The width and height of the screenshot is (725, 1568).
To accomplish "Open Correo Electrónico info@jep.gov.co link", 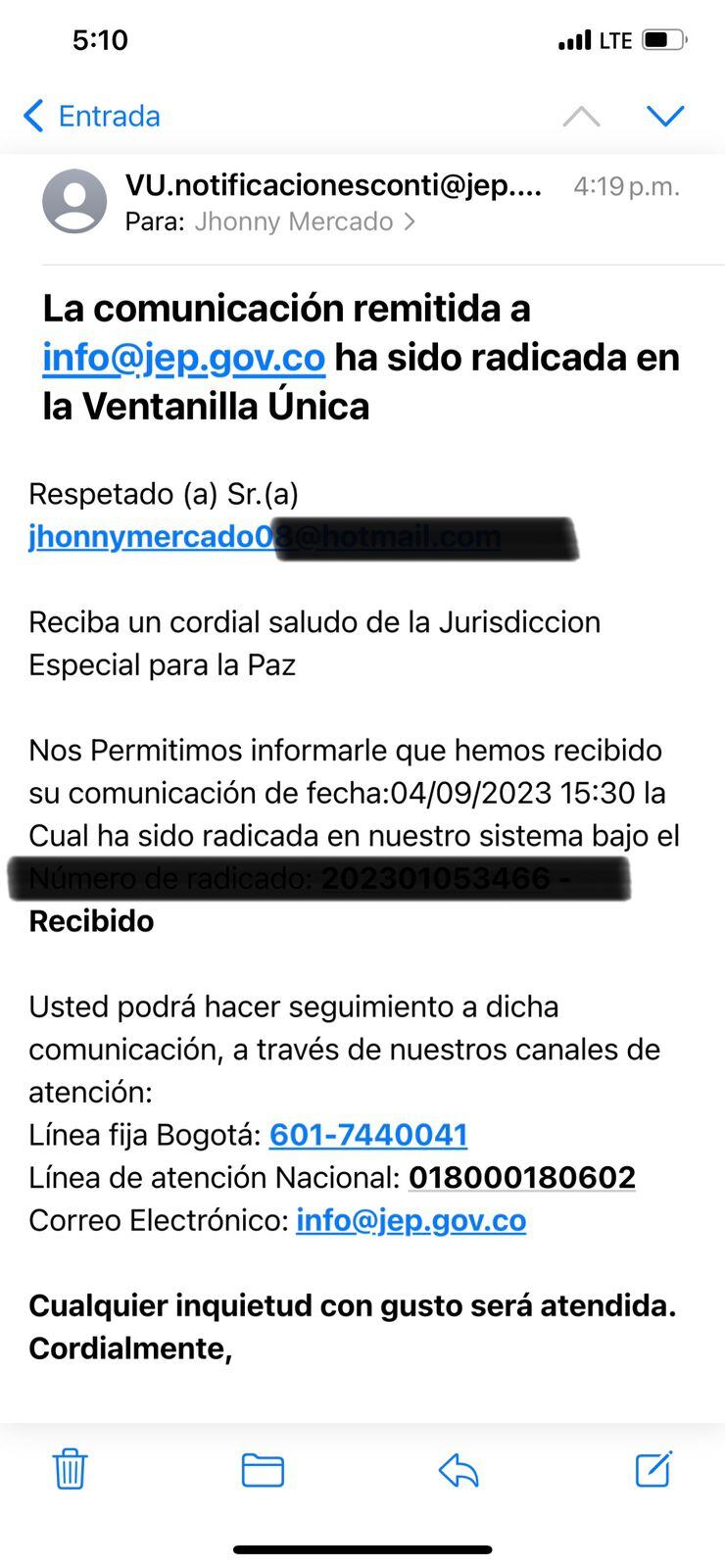I will click(411, 1220).
